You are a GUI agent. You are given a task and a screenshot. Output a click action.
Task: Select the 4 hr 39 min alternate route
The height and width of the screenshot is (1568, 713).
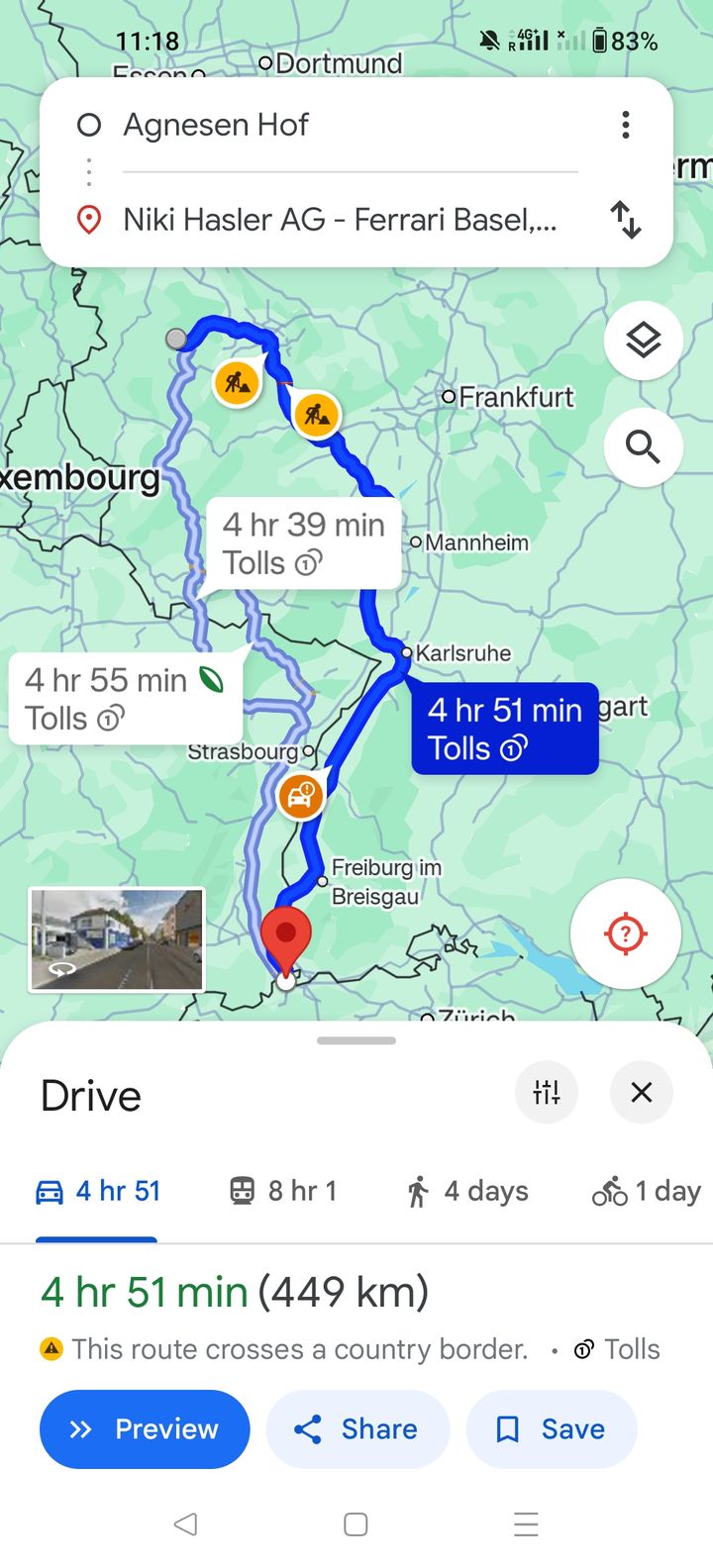[x=303, y=542]
